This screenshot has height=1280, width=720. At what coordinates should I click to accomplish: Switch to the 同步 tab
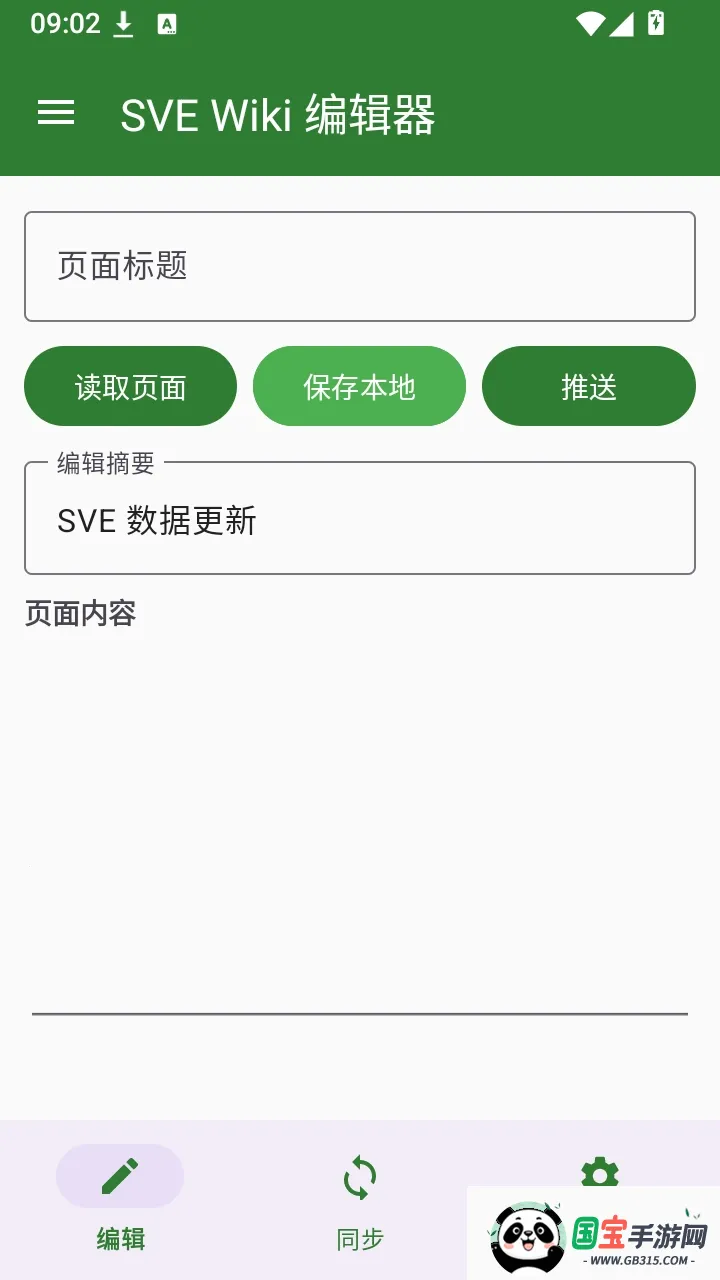point(360,1198)
